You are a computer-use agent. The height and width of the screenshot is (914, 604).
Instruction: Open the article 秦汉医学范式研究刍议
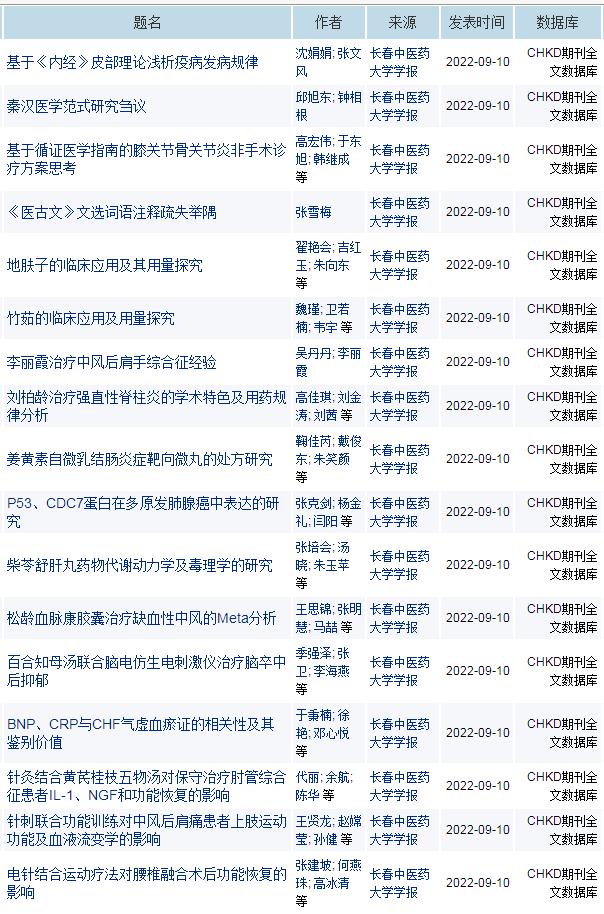click(x=77, y=106)
